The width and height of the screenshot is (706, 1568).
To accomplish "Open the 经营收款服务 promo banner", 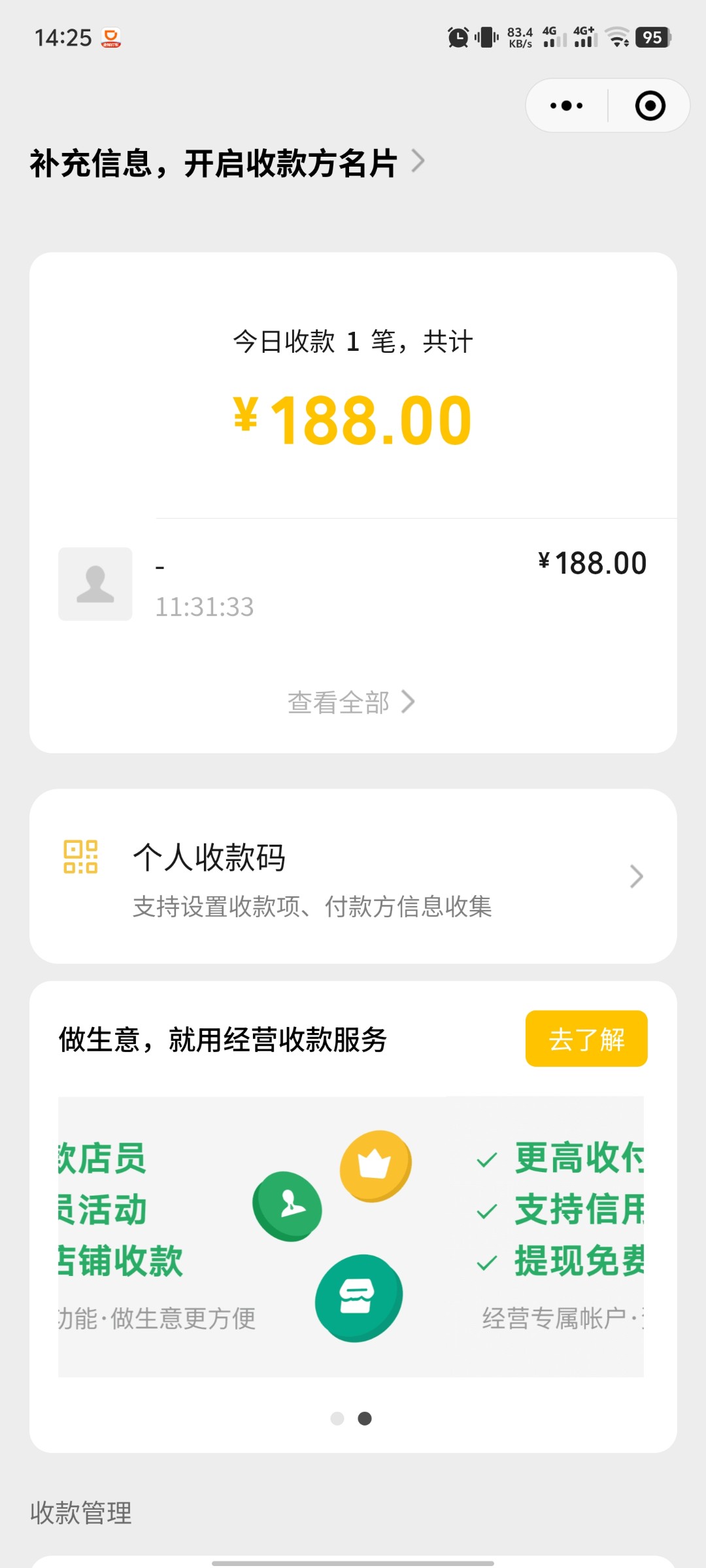I will (x=351, y=1237).
